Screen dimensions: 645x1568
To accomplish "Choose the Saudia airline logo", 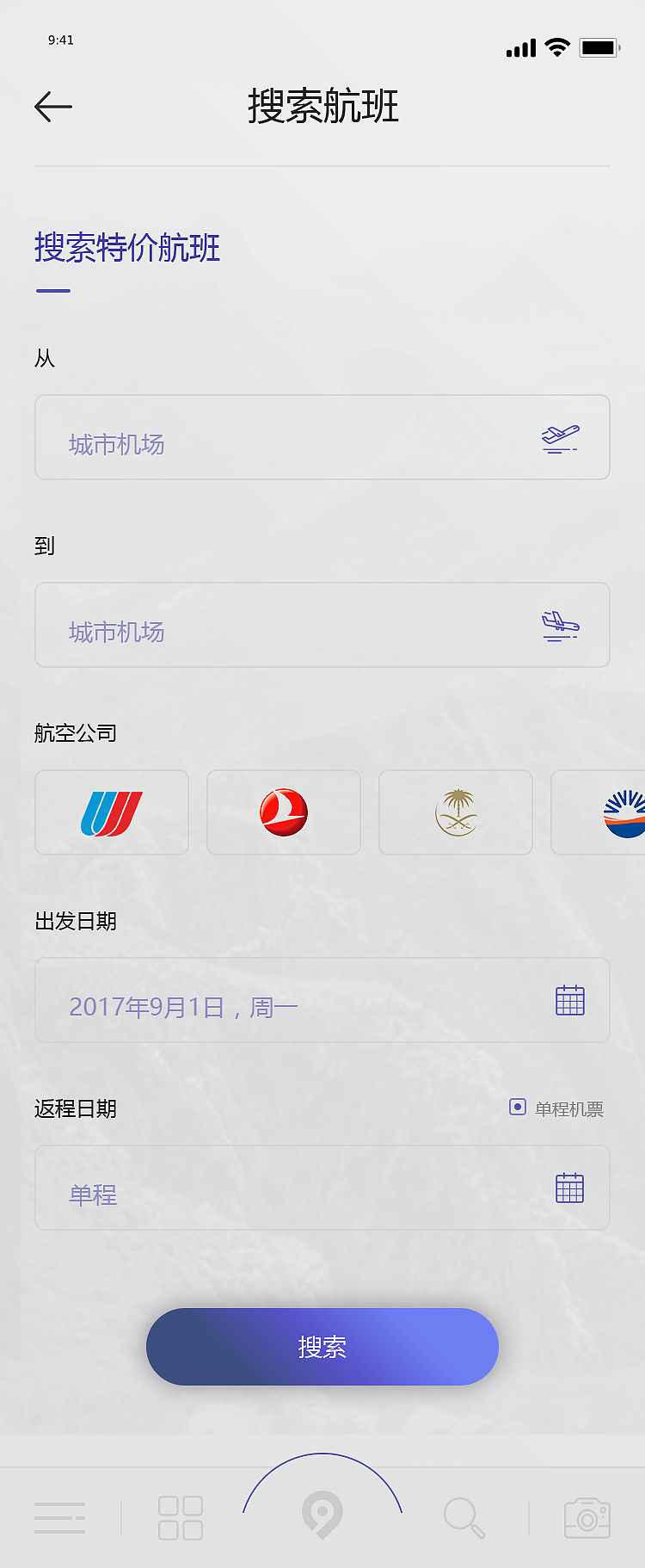I will click(x=455, y=812).
